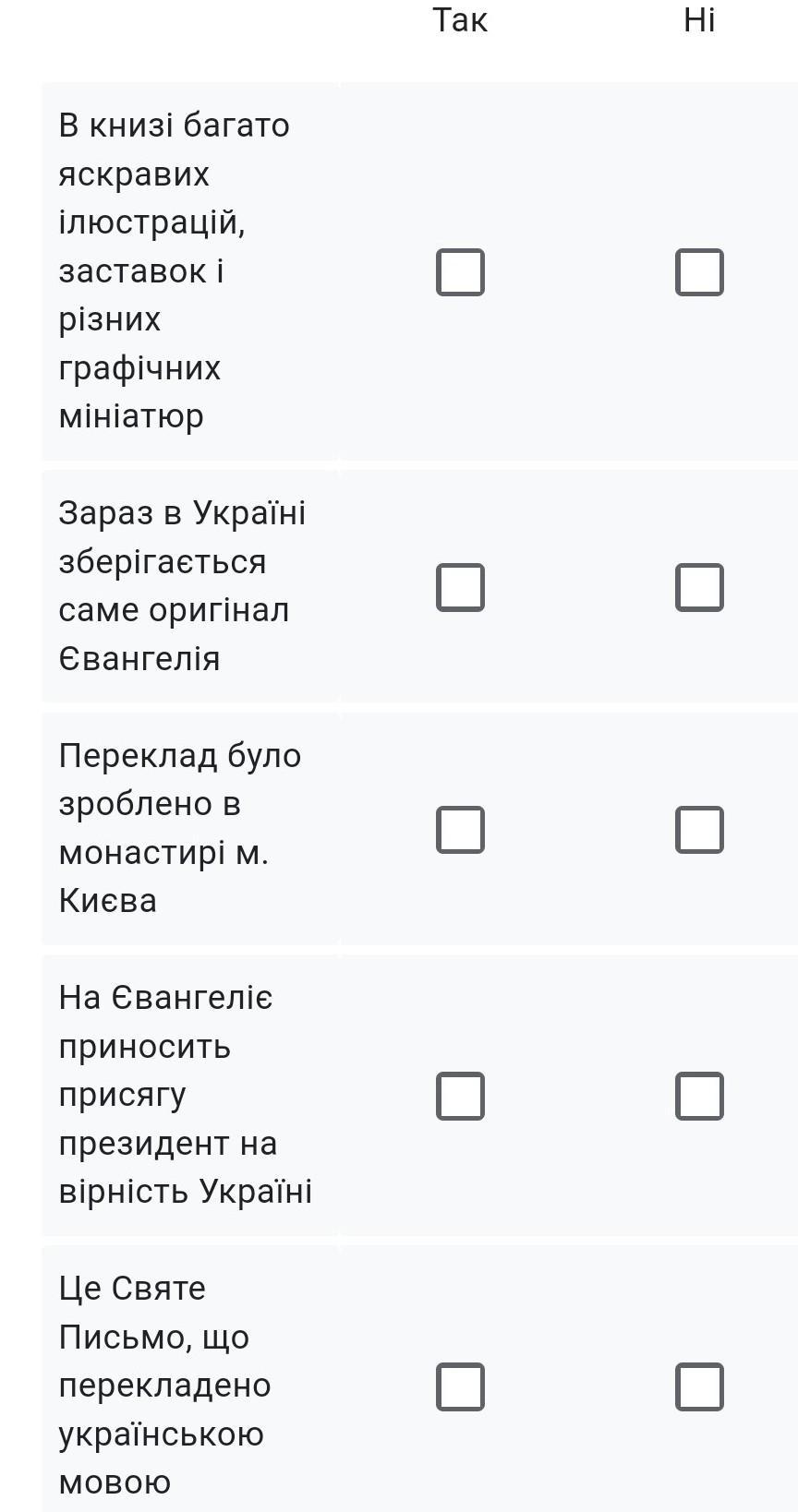This screenshot has height=1512, width=798.
Task: Choose Так for 'Це Святе Письмо, що перекладено'
Action: [460, 1386]
